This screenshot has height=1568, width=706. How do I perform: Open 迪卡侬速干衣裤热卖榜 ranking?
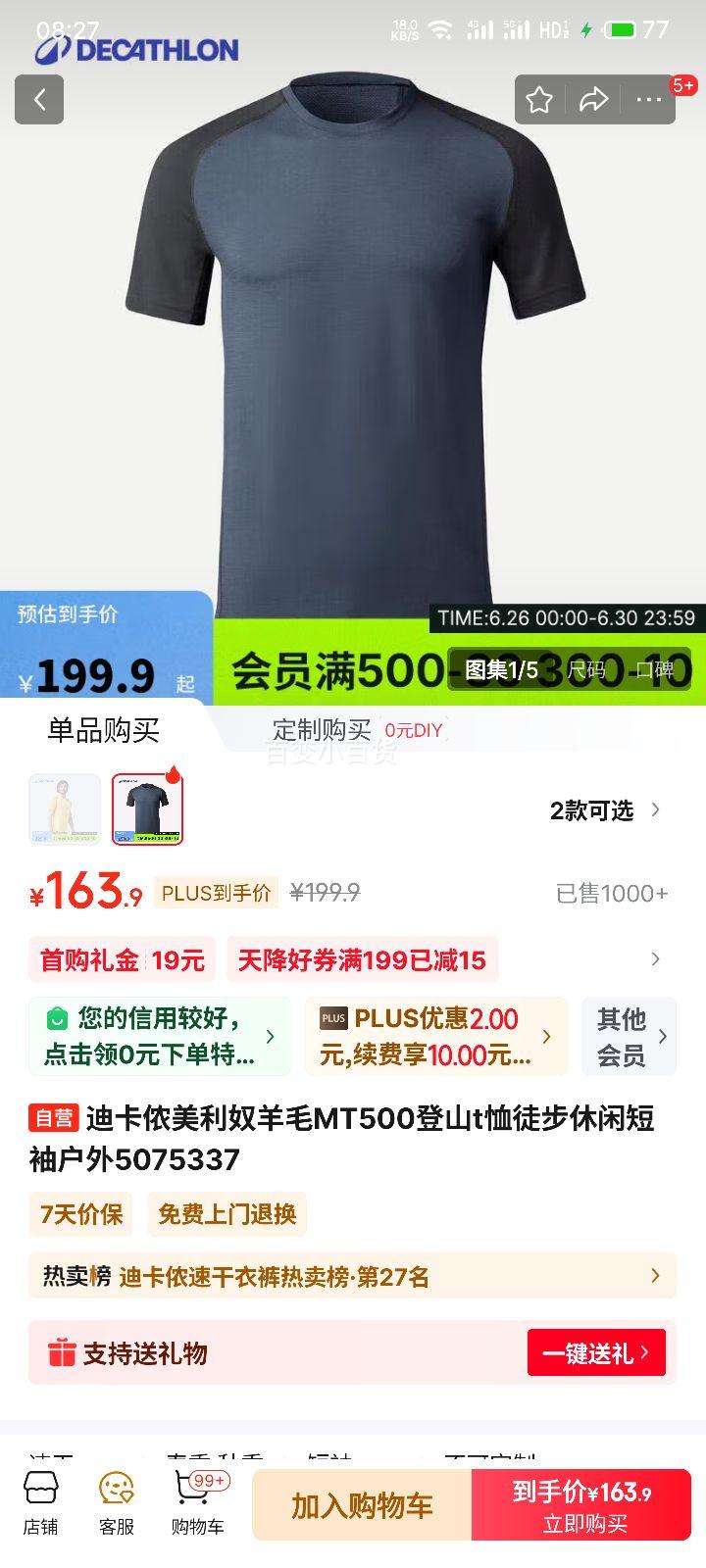point(353,1276)
